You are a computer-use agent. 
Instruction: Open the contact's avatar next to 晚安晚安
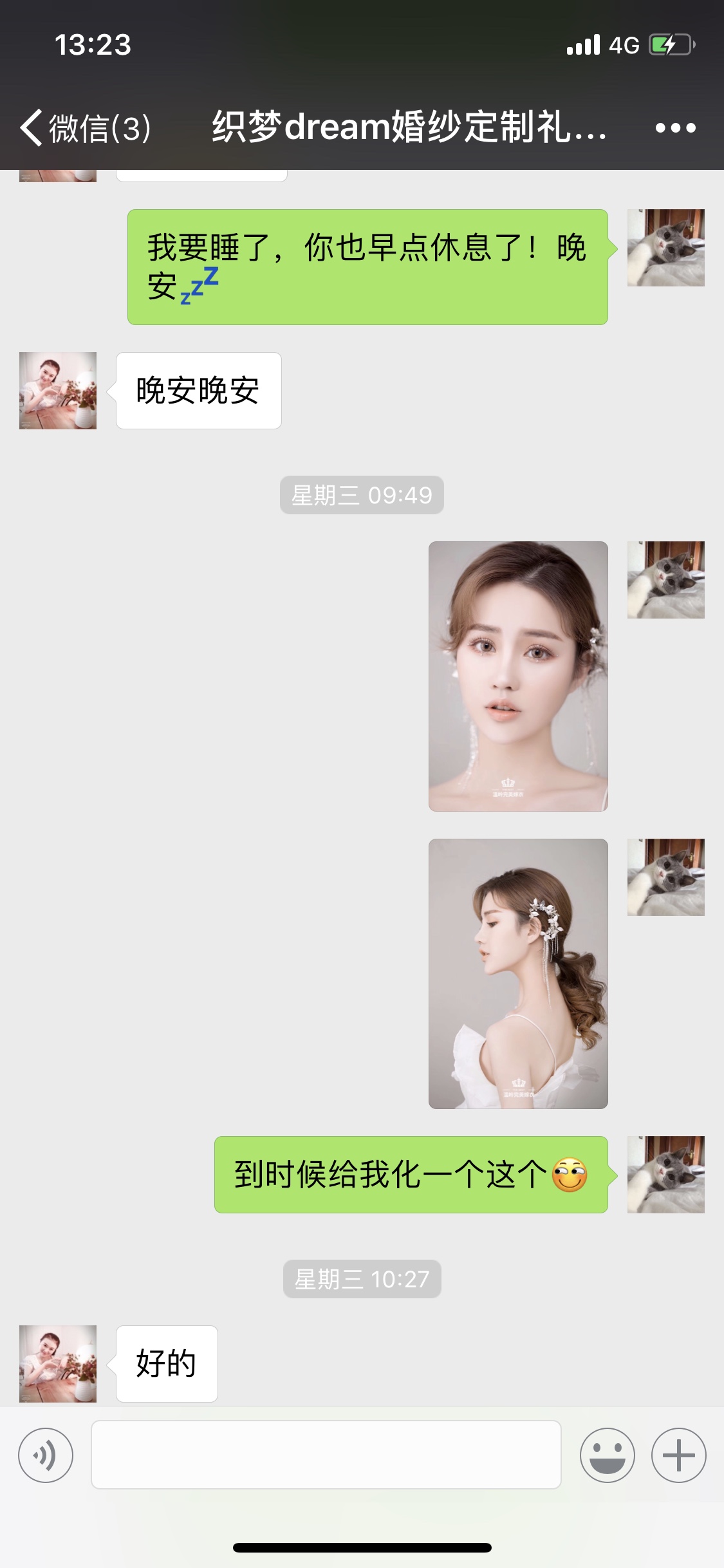click(58, 391)
